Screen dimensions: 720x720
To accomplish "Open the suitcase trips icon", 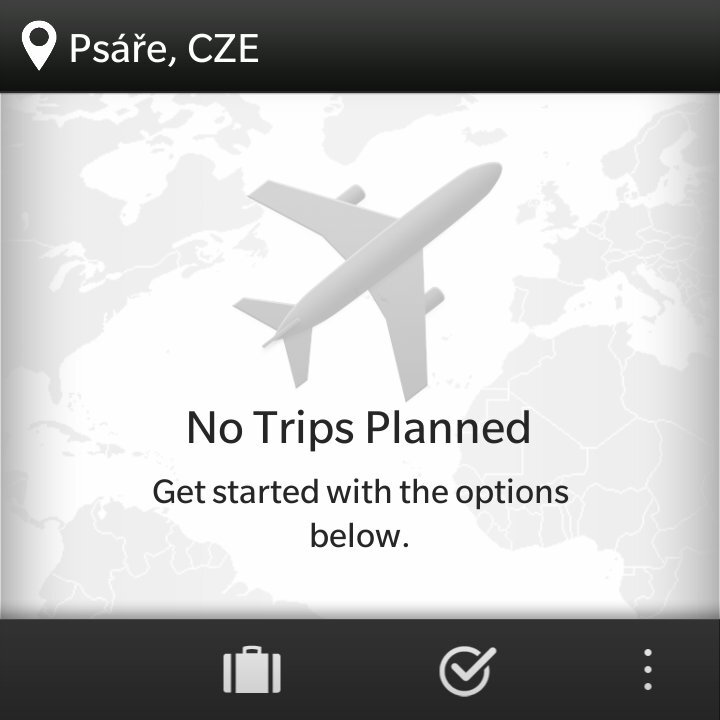I will pos(252,670).
